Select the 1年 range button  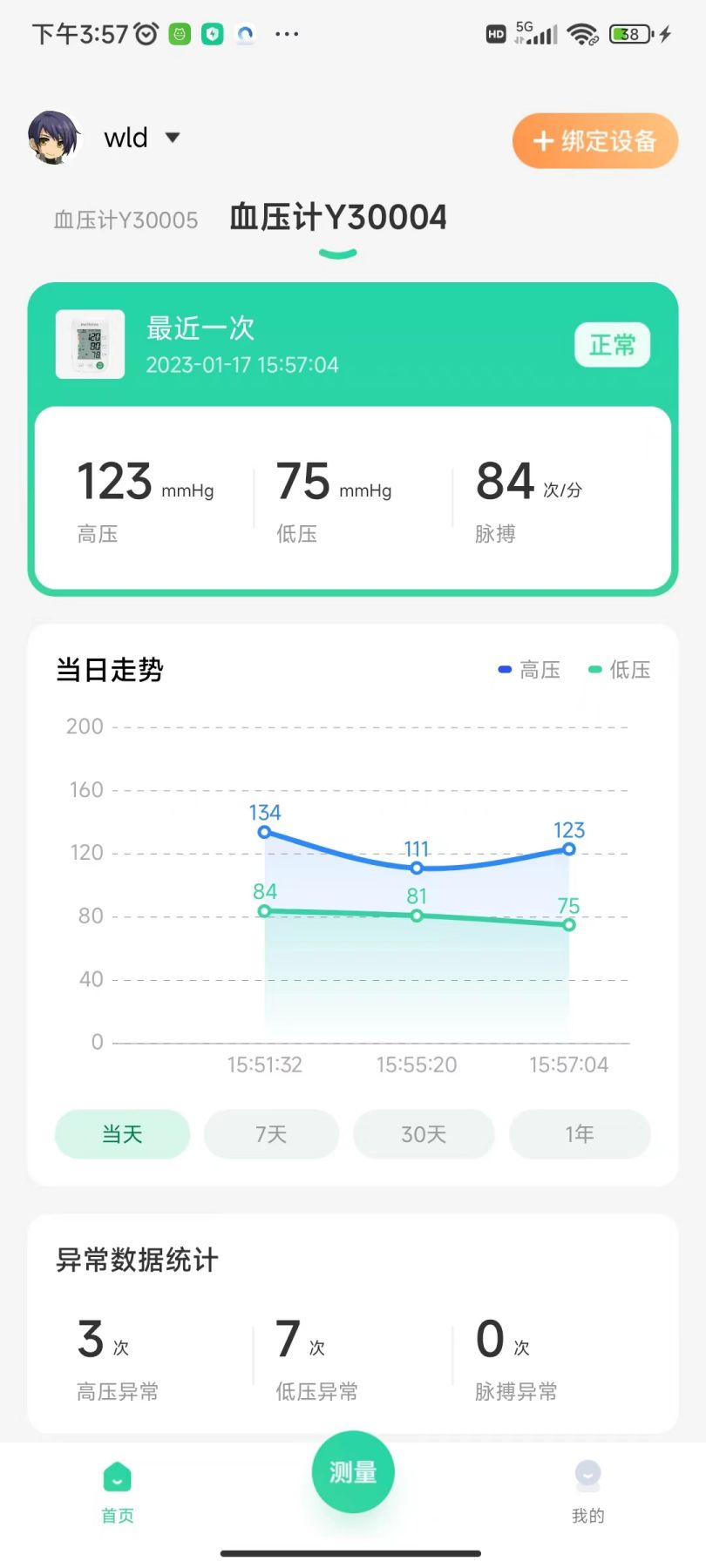(580, 1133)
